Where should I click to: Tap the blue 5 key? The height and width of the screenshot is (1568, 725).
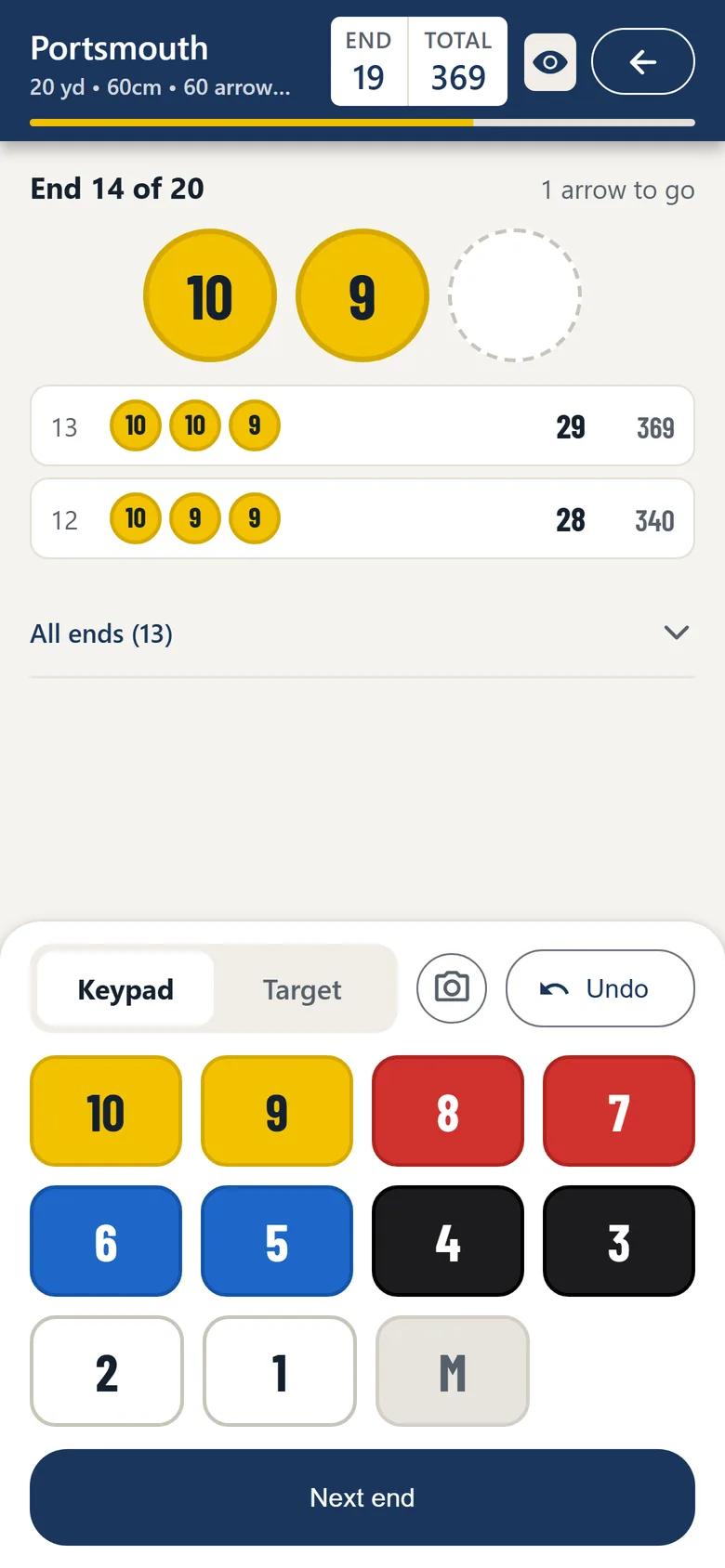[277, 1242]
